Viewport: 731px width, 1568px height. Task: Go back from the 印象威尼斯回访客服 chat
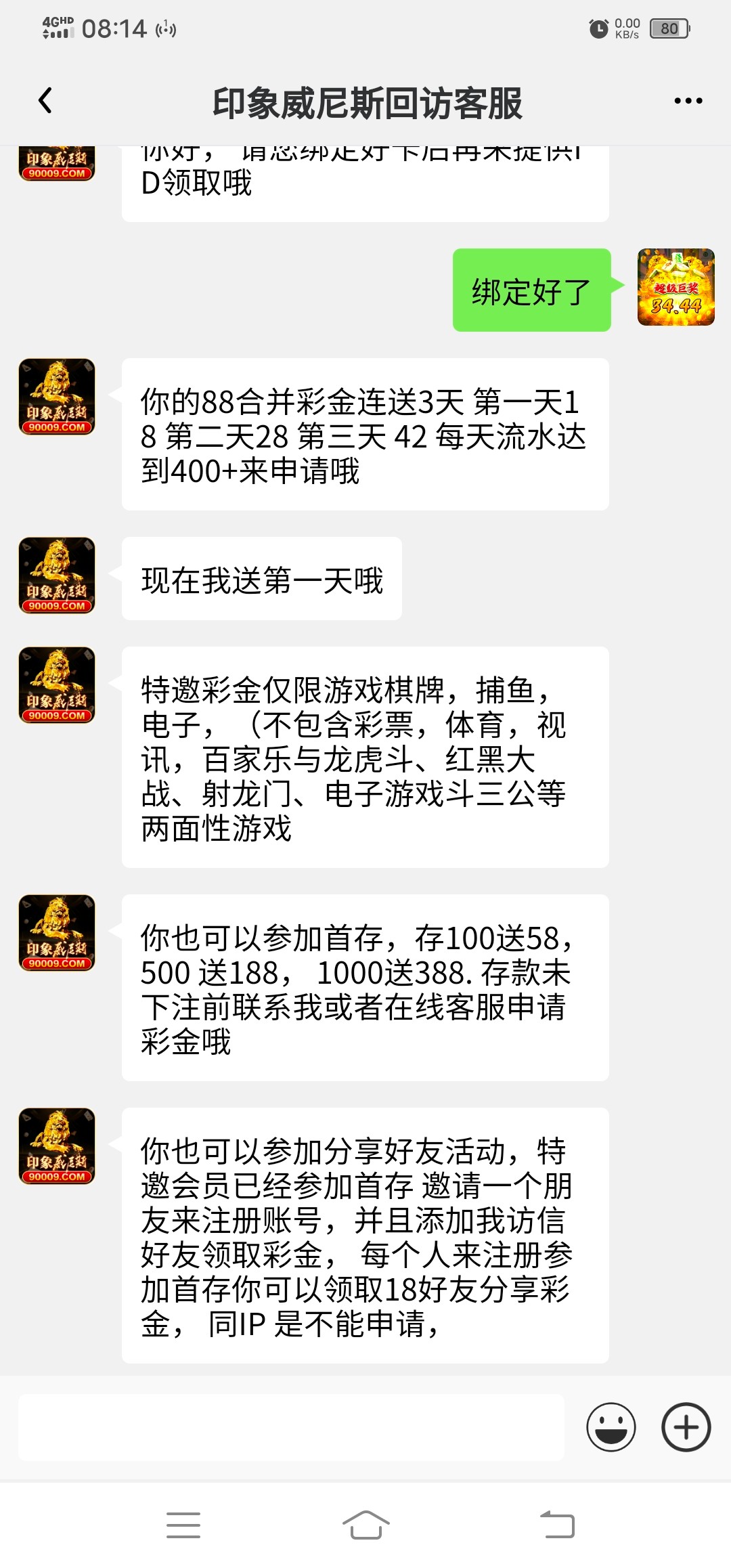tap(45, 102)
